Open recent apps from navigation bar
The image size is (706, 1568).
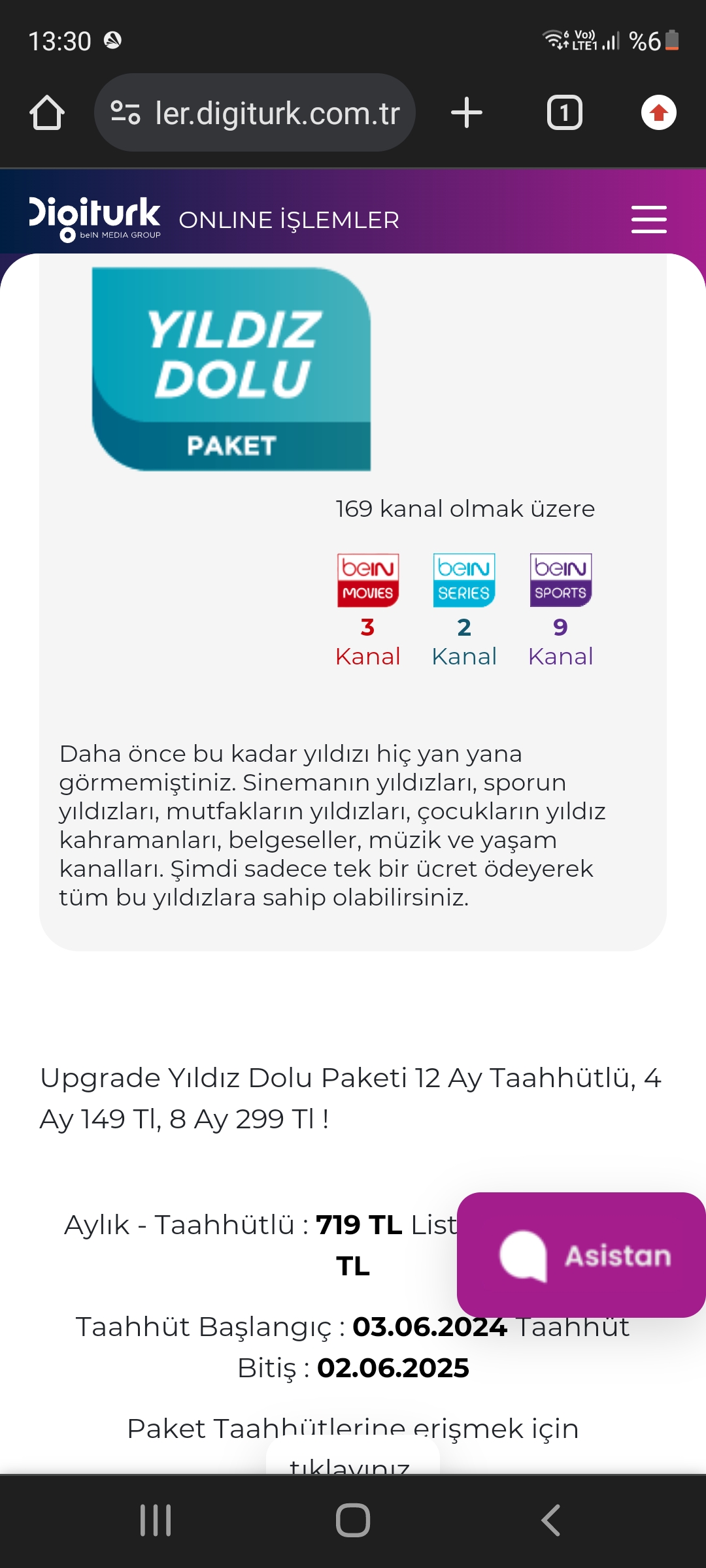[x=156, y=1520]
